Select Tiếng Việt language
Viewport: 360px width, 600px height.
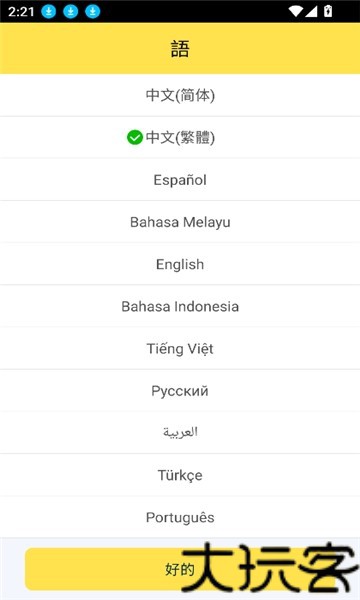[x=180, y=349]
